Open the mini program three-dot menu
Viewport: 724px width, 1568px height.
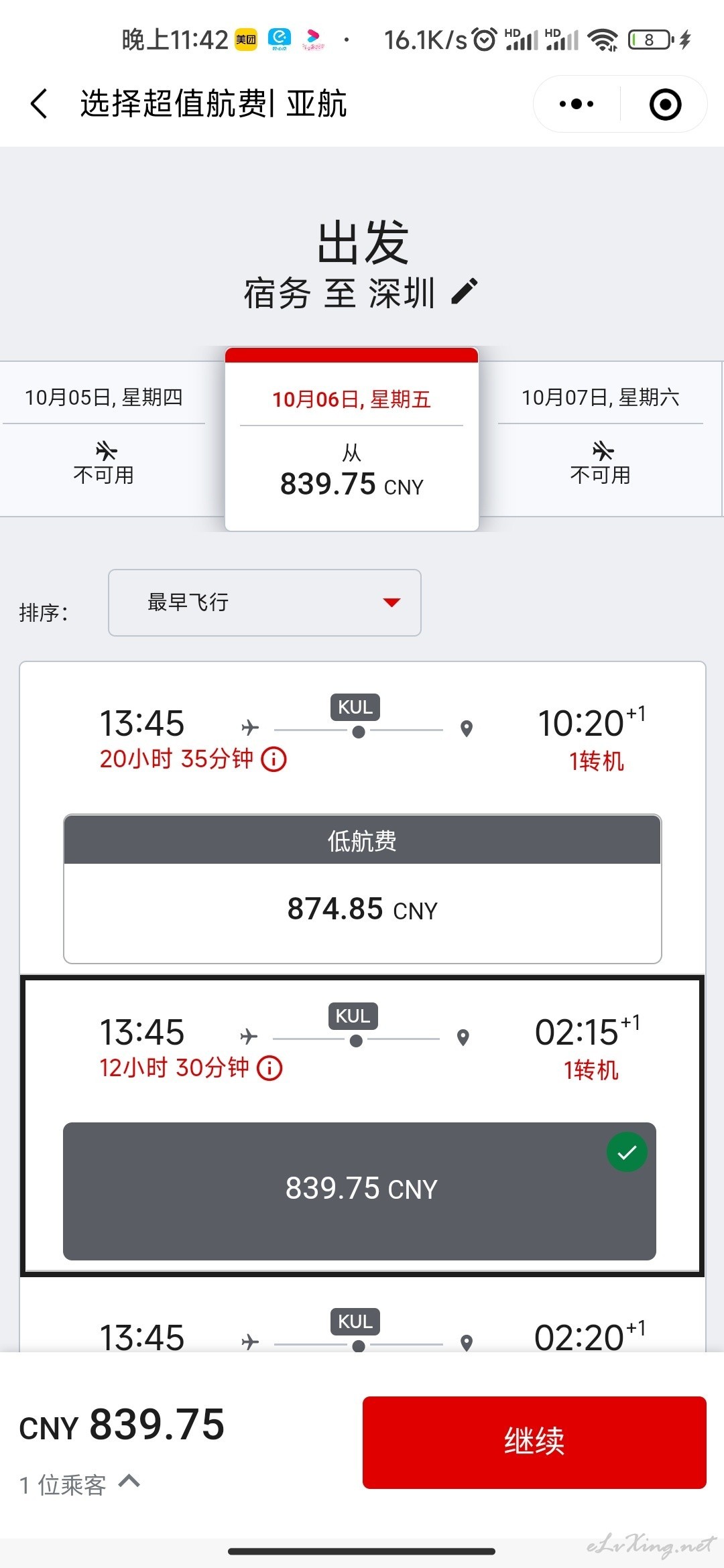577,104
